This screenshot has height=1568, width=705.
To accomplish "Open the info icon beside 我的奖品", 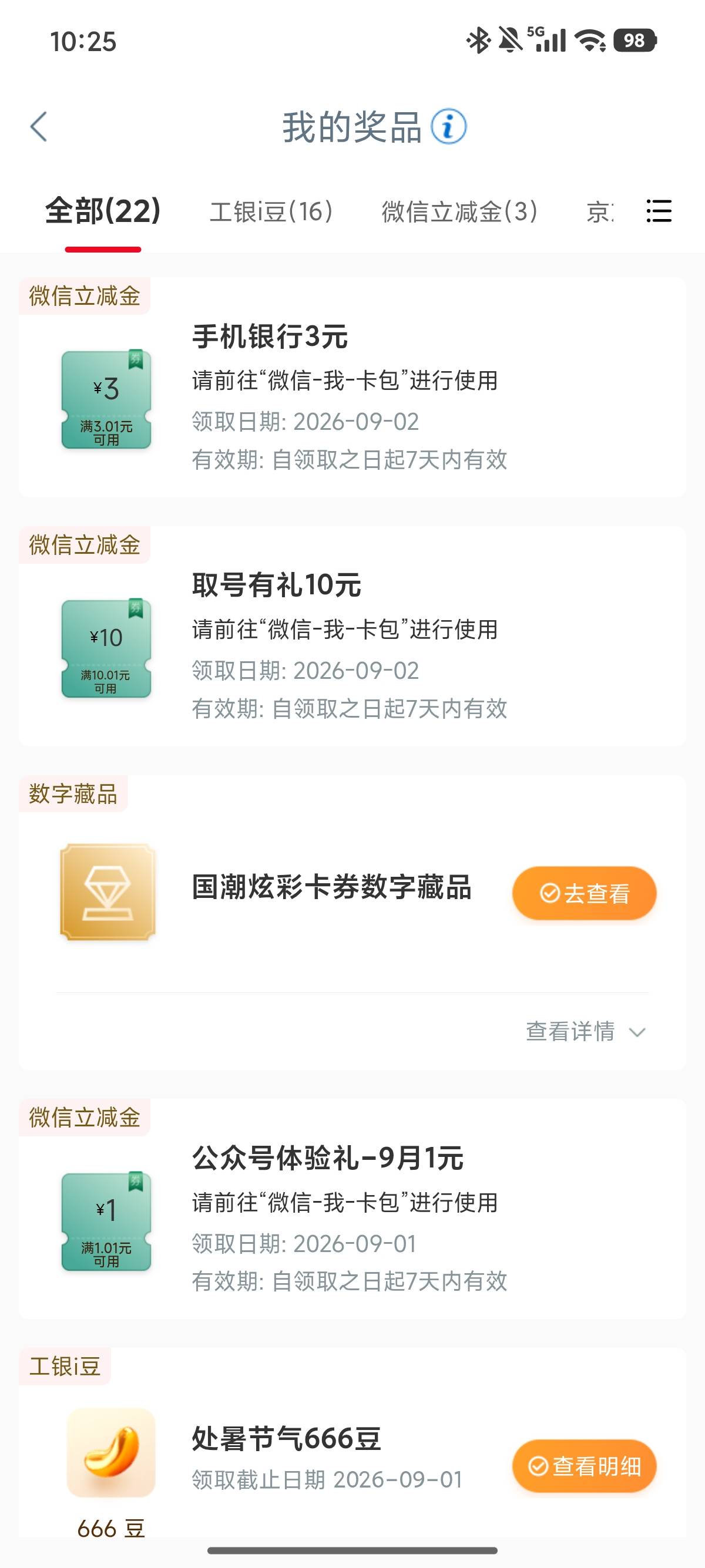I will point(449,127).
